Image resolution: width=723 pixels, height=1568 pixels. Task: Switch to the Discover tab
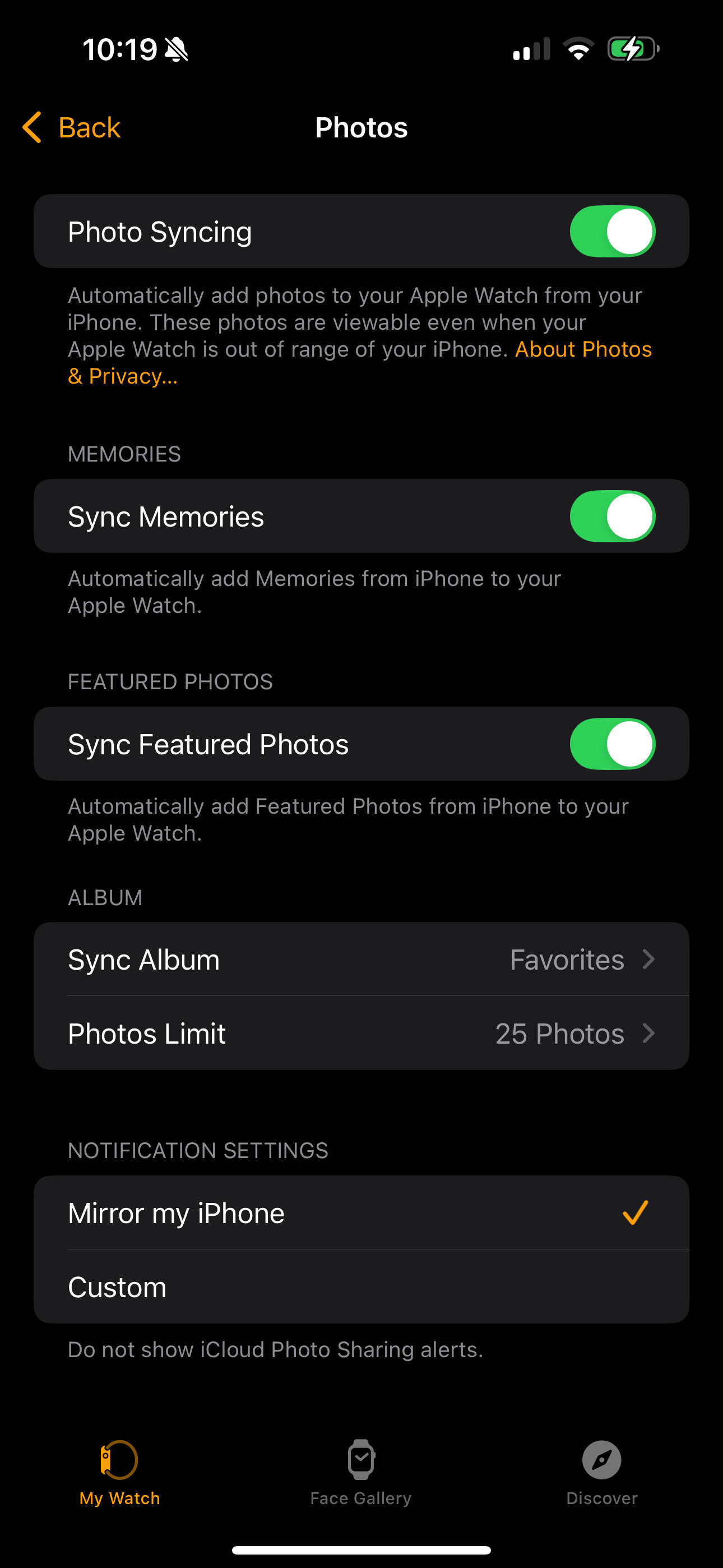coord(601,1472)
